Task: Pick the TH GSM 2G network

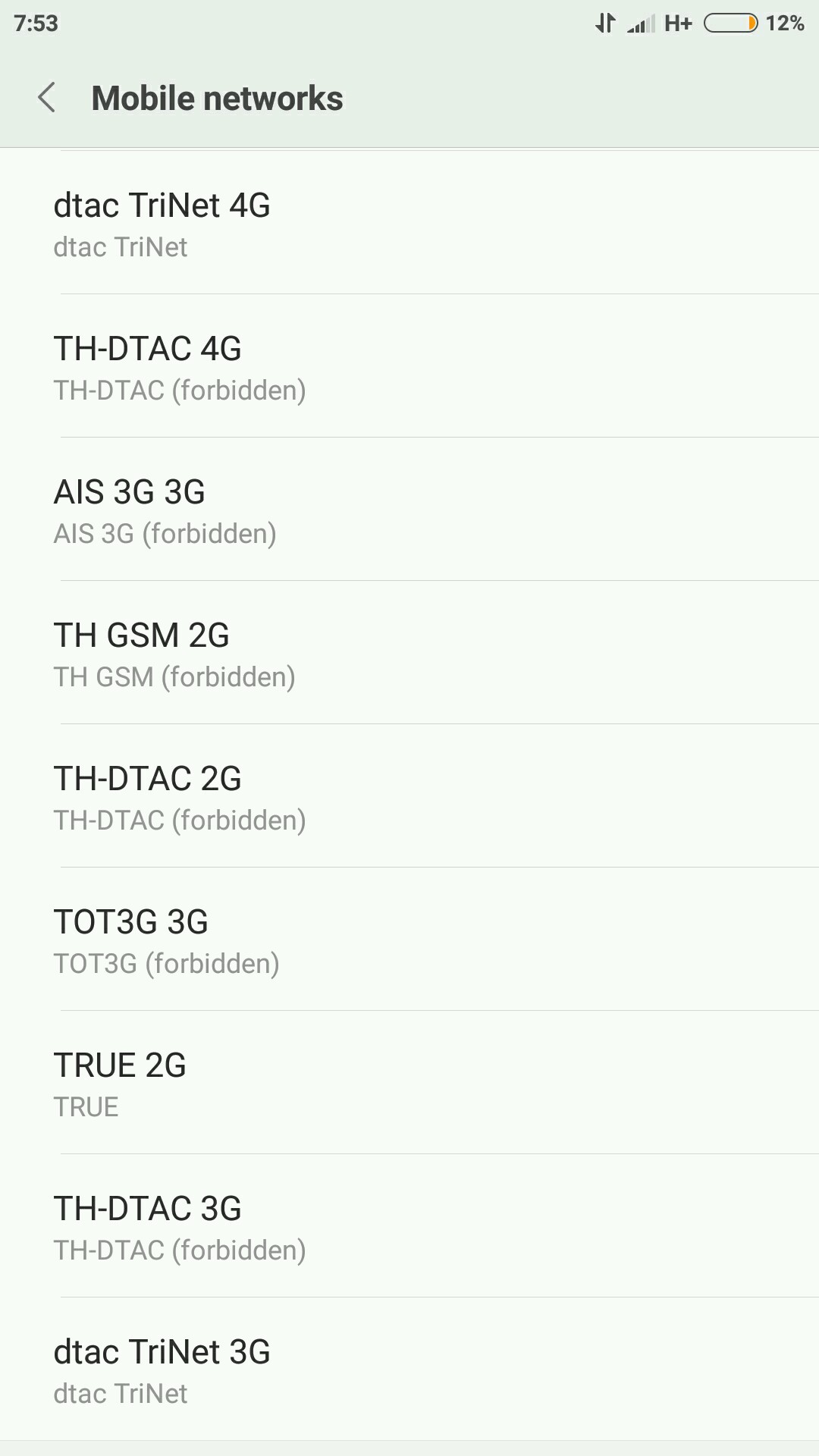Action: pyautogui.click(x=409, y=653)
